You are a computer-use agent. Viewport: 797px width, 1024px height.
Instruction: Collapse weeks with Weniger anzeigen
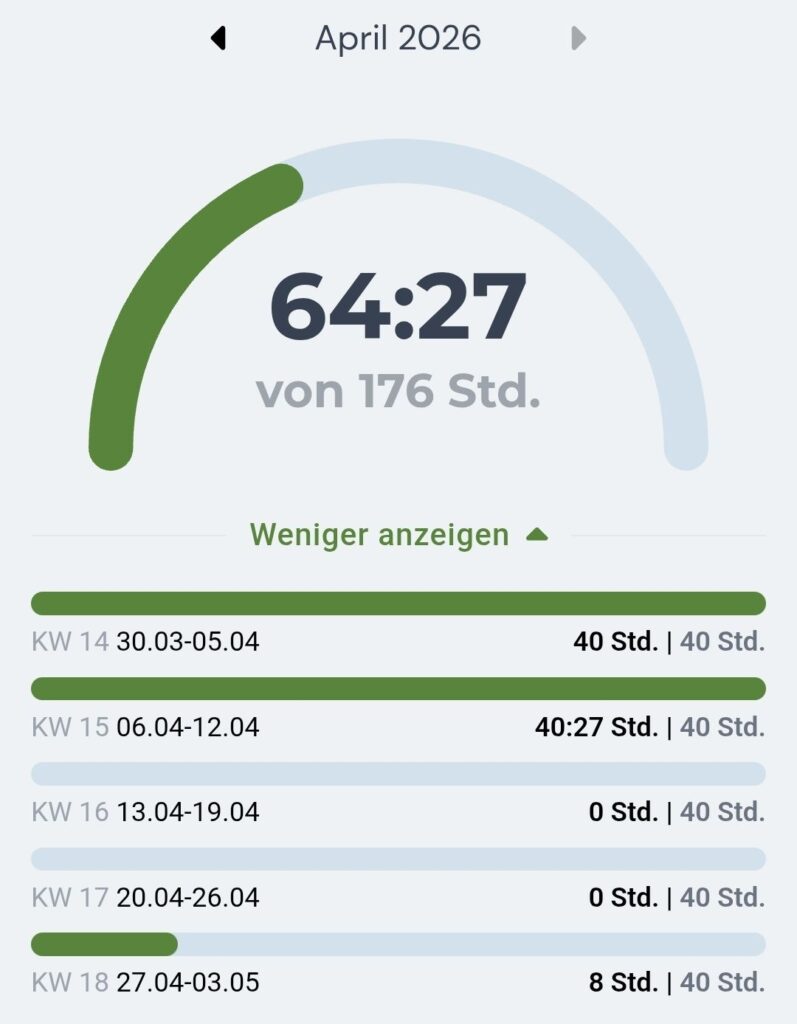click(x=398, y=535)
